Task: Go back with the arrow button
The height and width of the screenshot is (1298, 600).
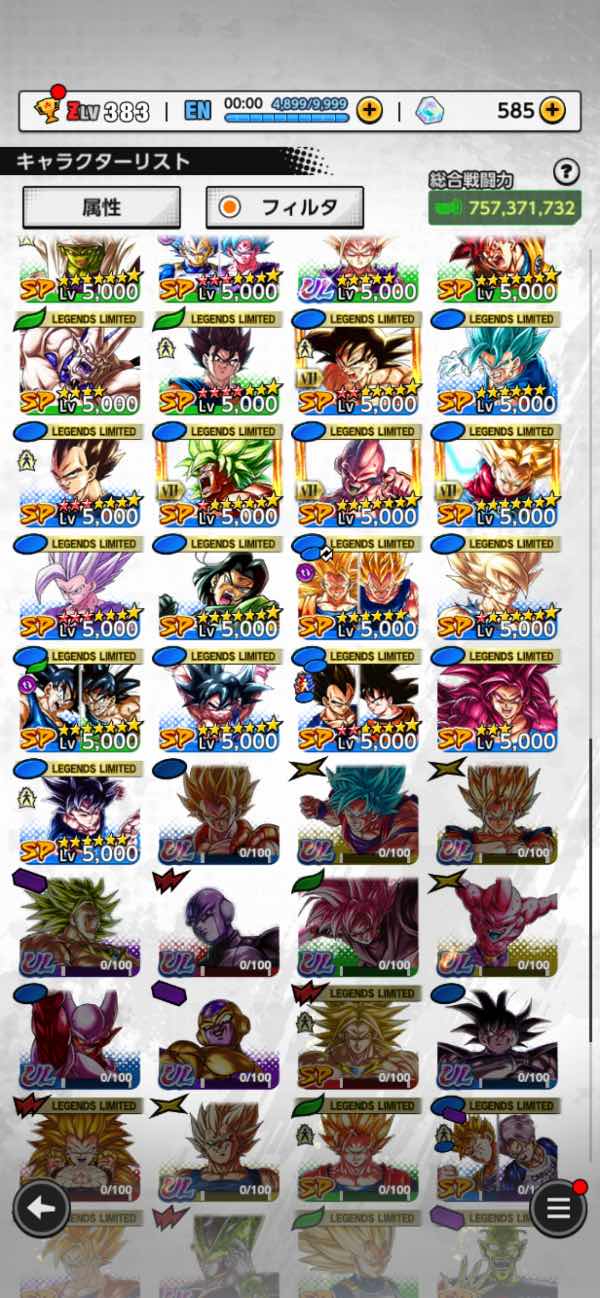Action: (41, 1208)
